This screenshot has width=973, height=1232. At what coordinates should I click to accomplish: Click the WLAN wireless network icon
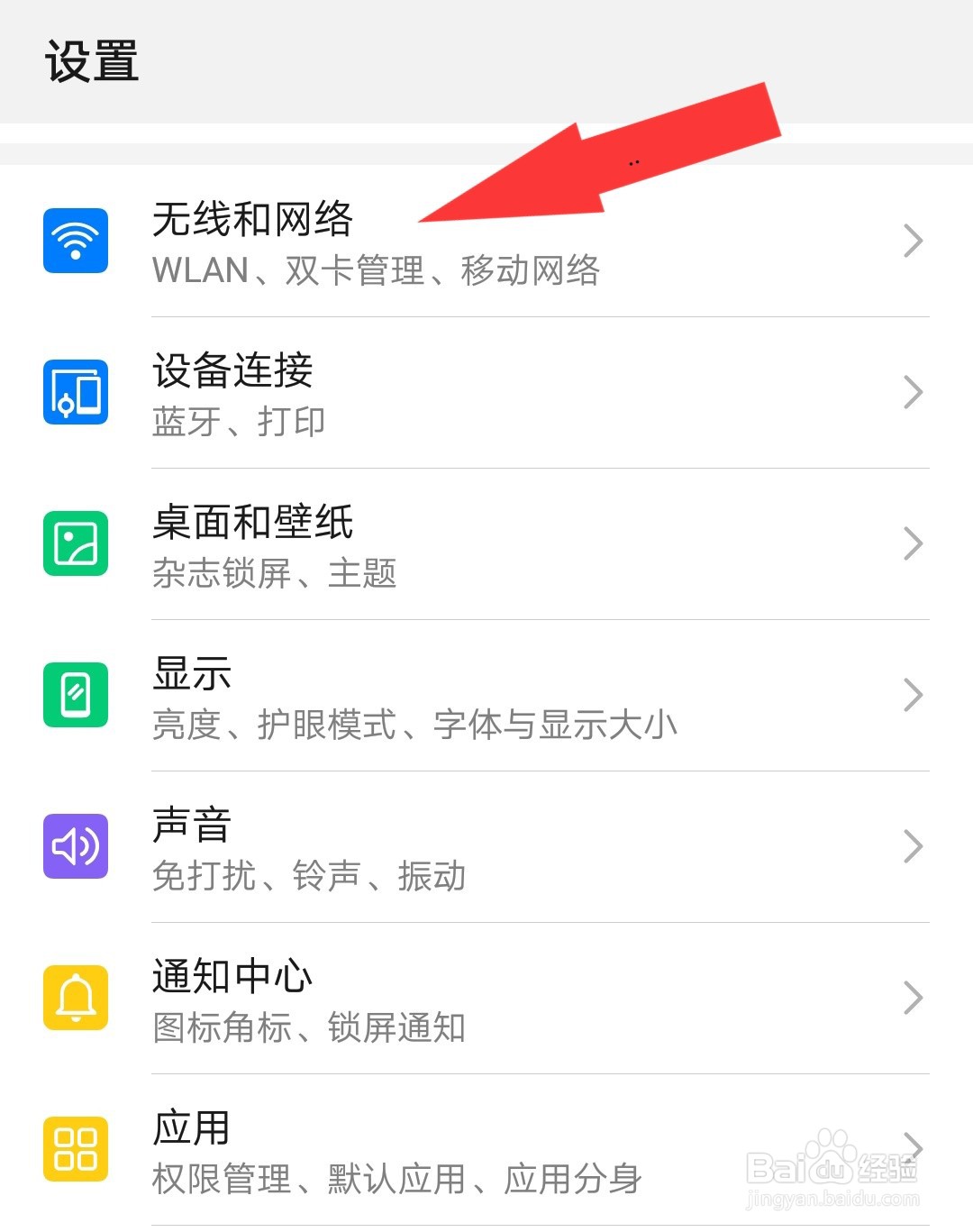point(76,241)
